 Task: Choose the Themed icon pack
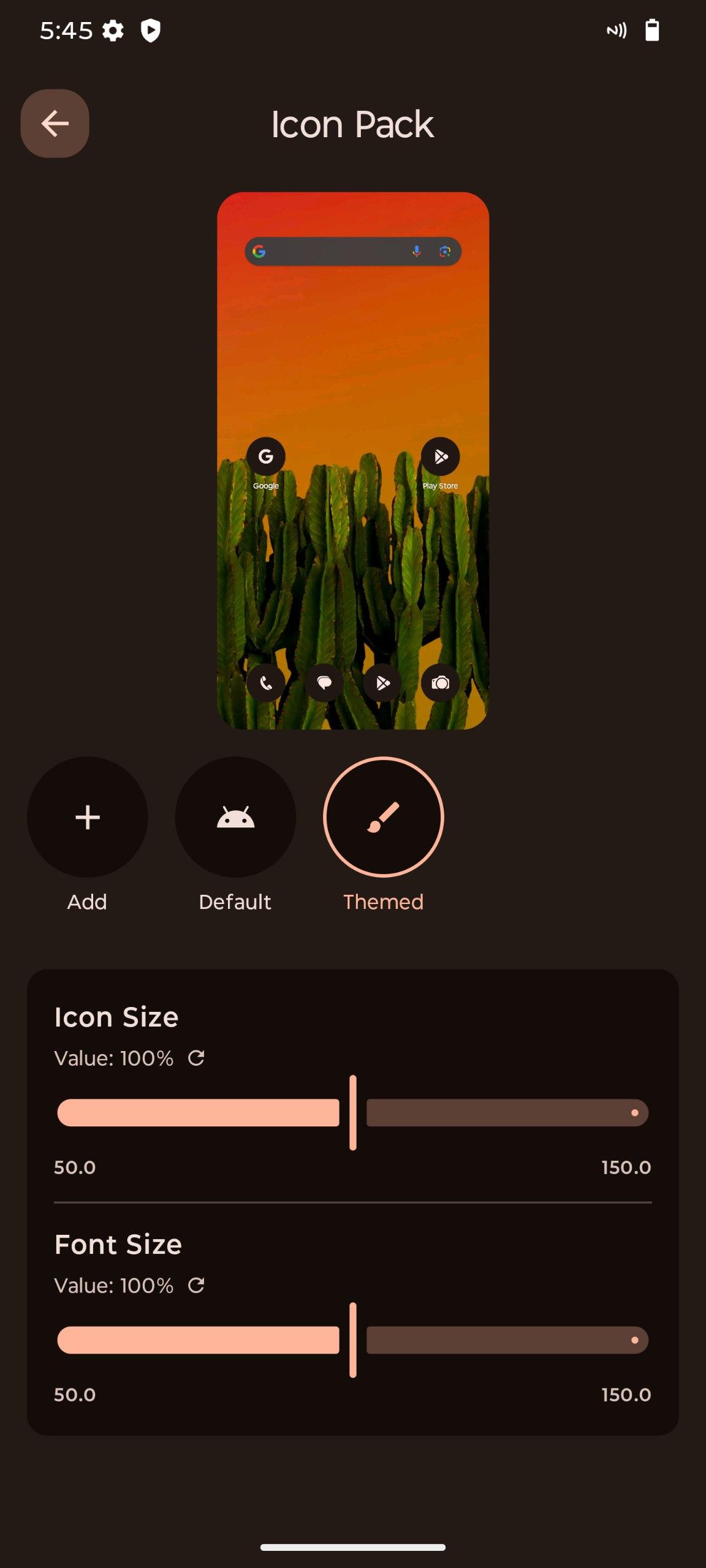[383, 817]
